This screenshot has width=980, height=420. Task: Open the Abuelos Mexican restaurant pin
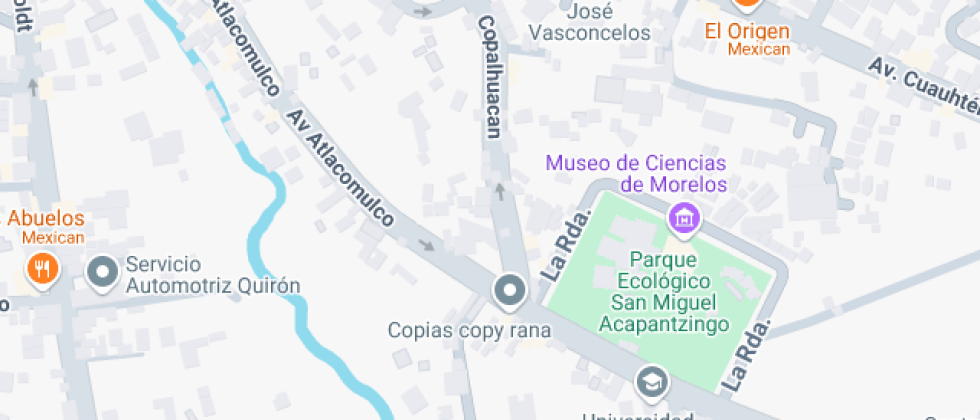point(42,268)
